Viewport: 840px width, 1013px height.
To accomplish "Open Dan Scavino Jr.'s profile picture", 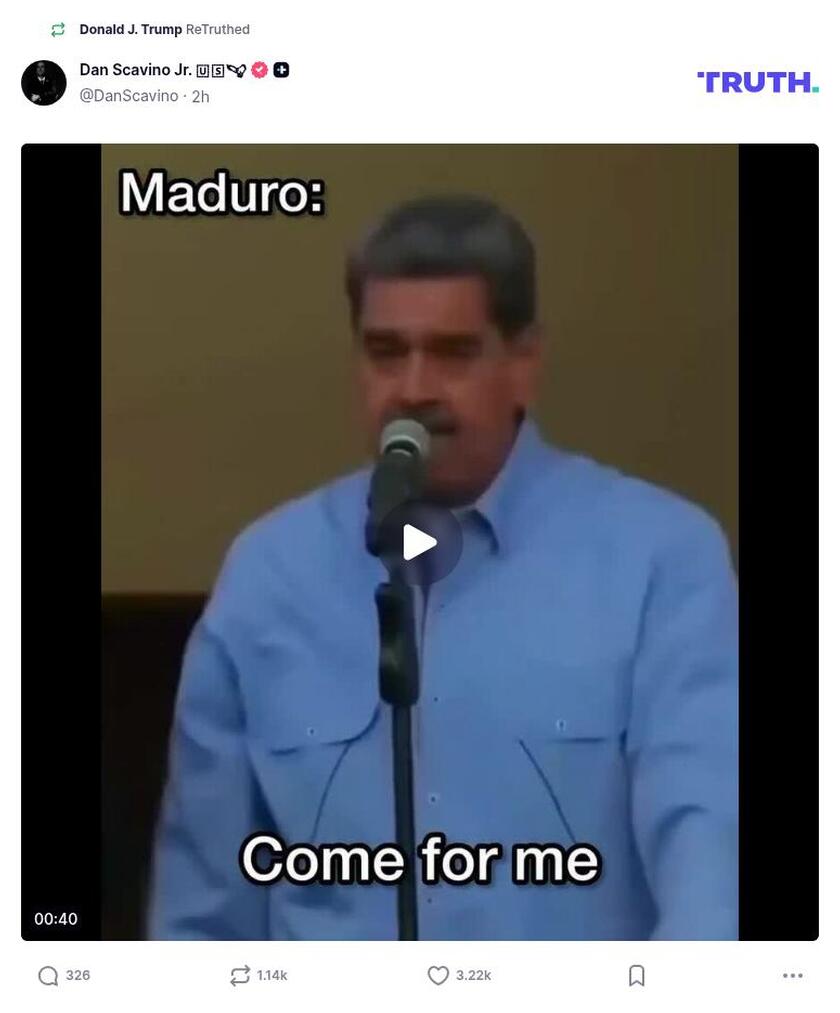I will click(x=44, y=83).
